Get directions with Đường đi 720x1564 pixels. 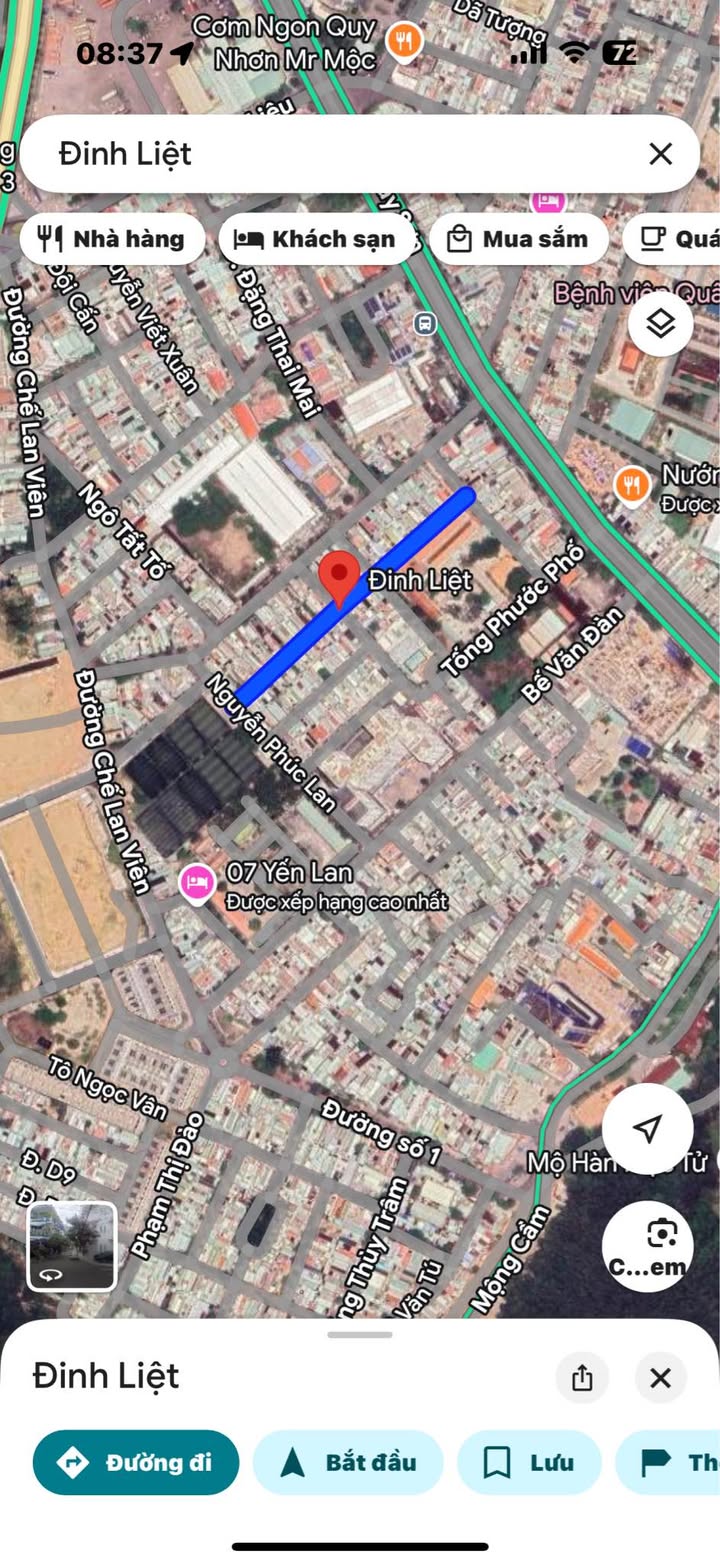point(136,1462)
